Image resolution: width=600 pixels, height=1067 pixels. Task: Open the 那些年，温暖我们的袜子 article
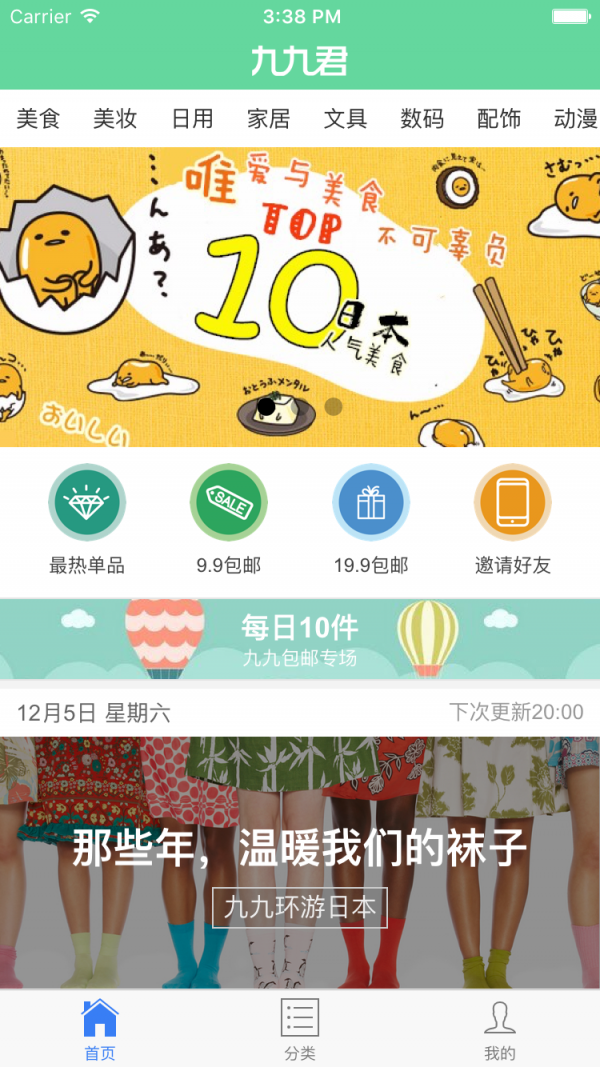(300, 860)
